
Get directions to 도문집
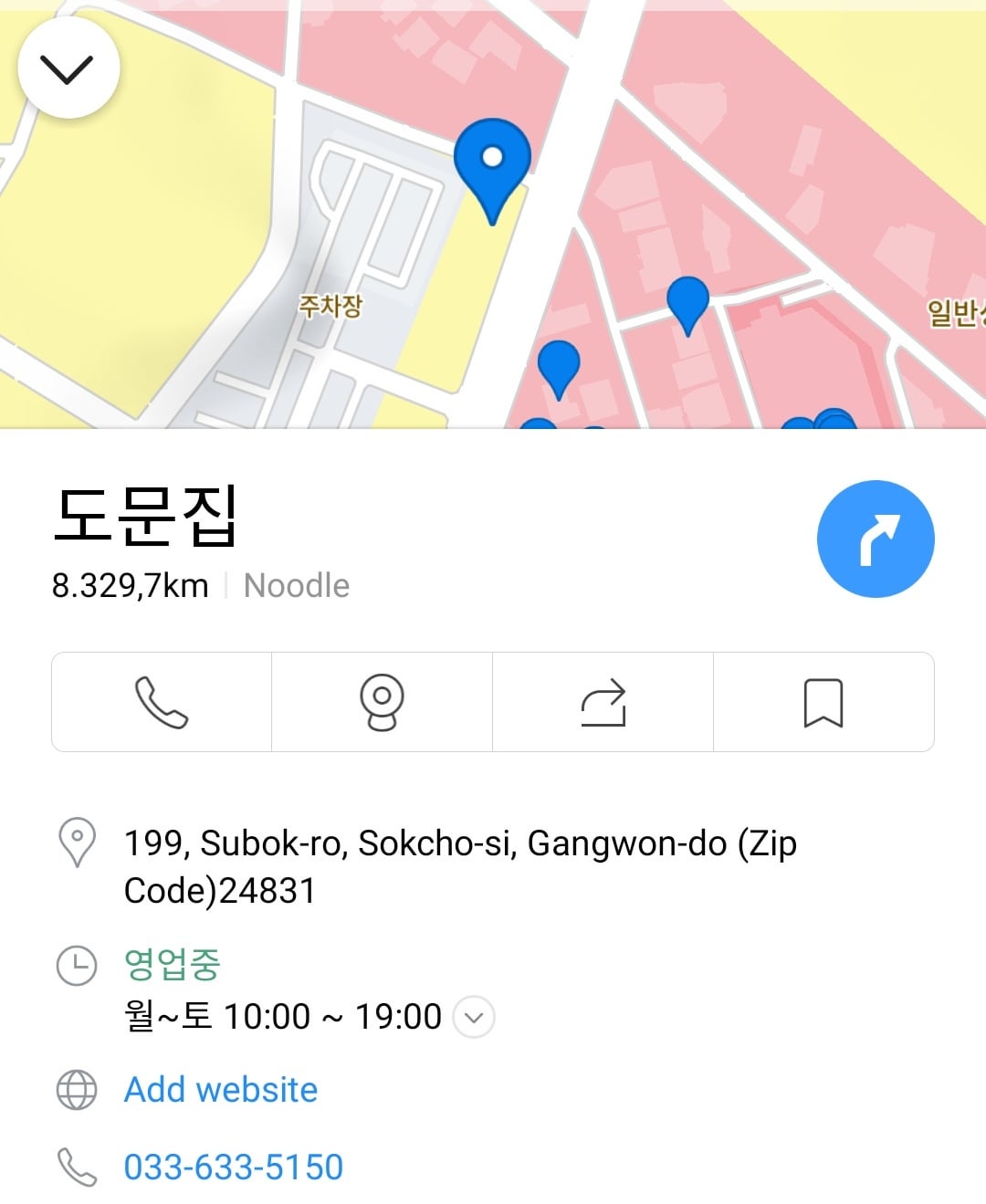pyautogui.click(x=876, y=539)
